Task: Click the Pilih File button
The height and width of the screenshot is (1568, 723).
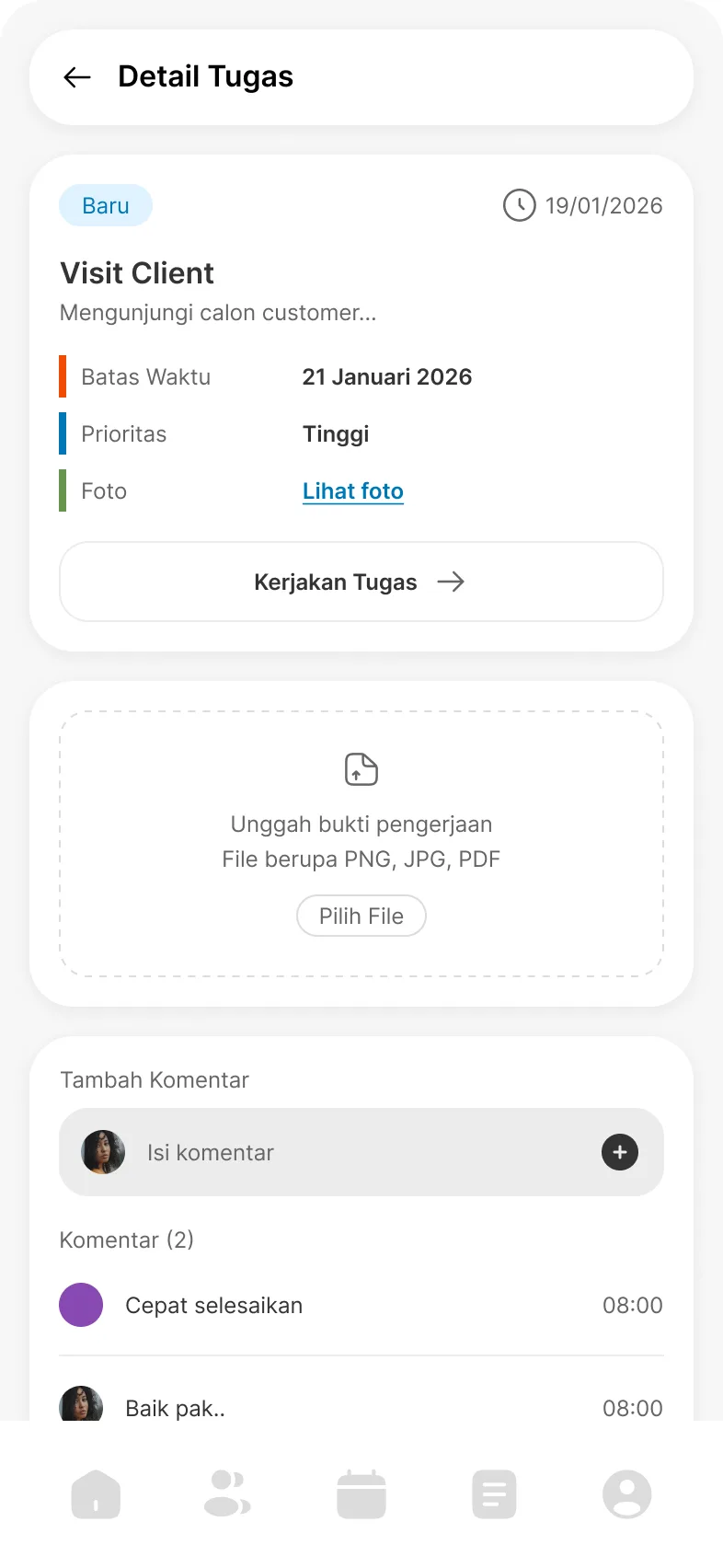Action: coord(361,916)
